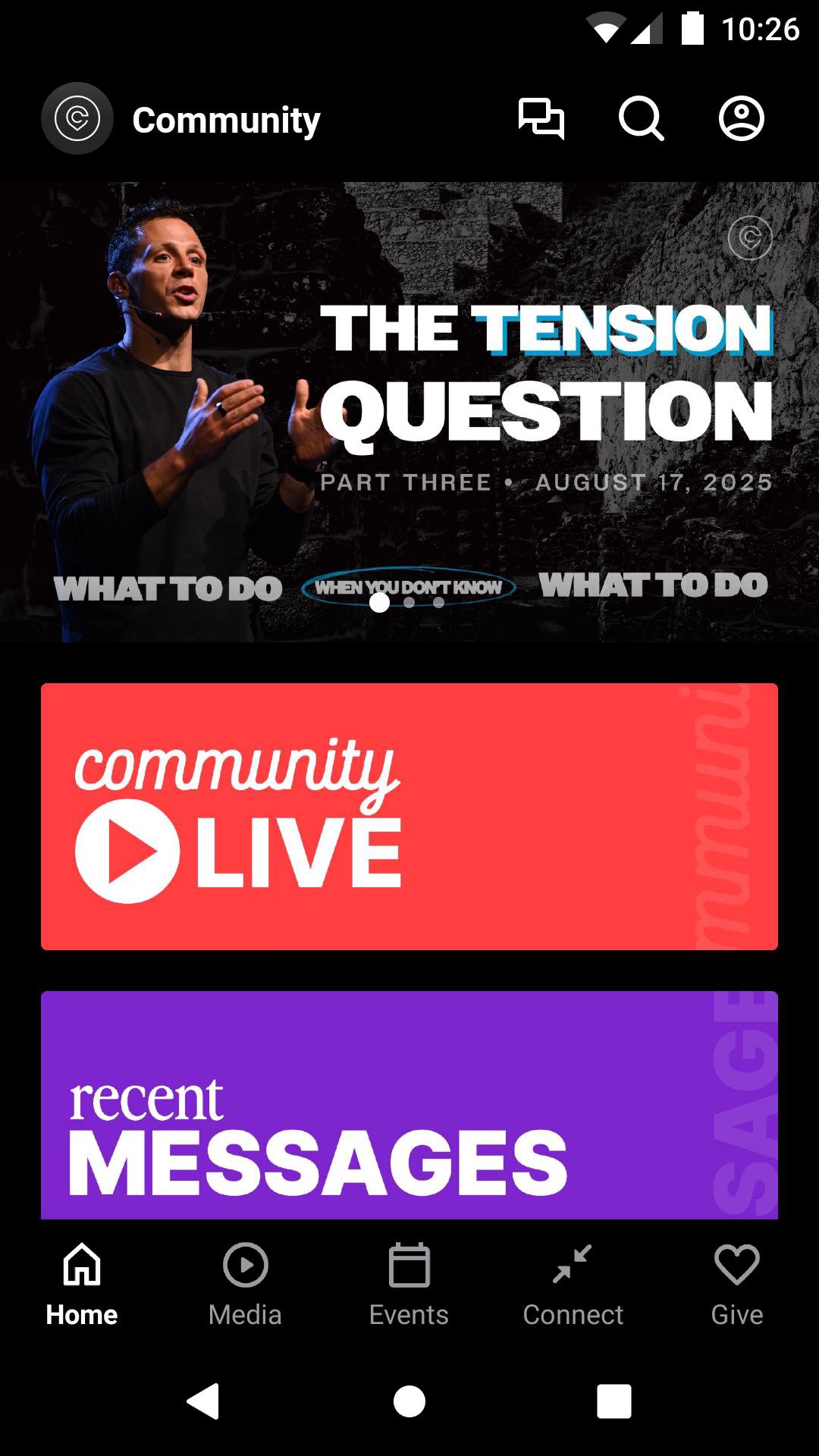Screen dimensions: 819x1456
Task: Open The Tension Question banner
Action: (409, 412)
